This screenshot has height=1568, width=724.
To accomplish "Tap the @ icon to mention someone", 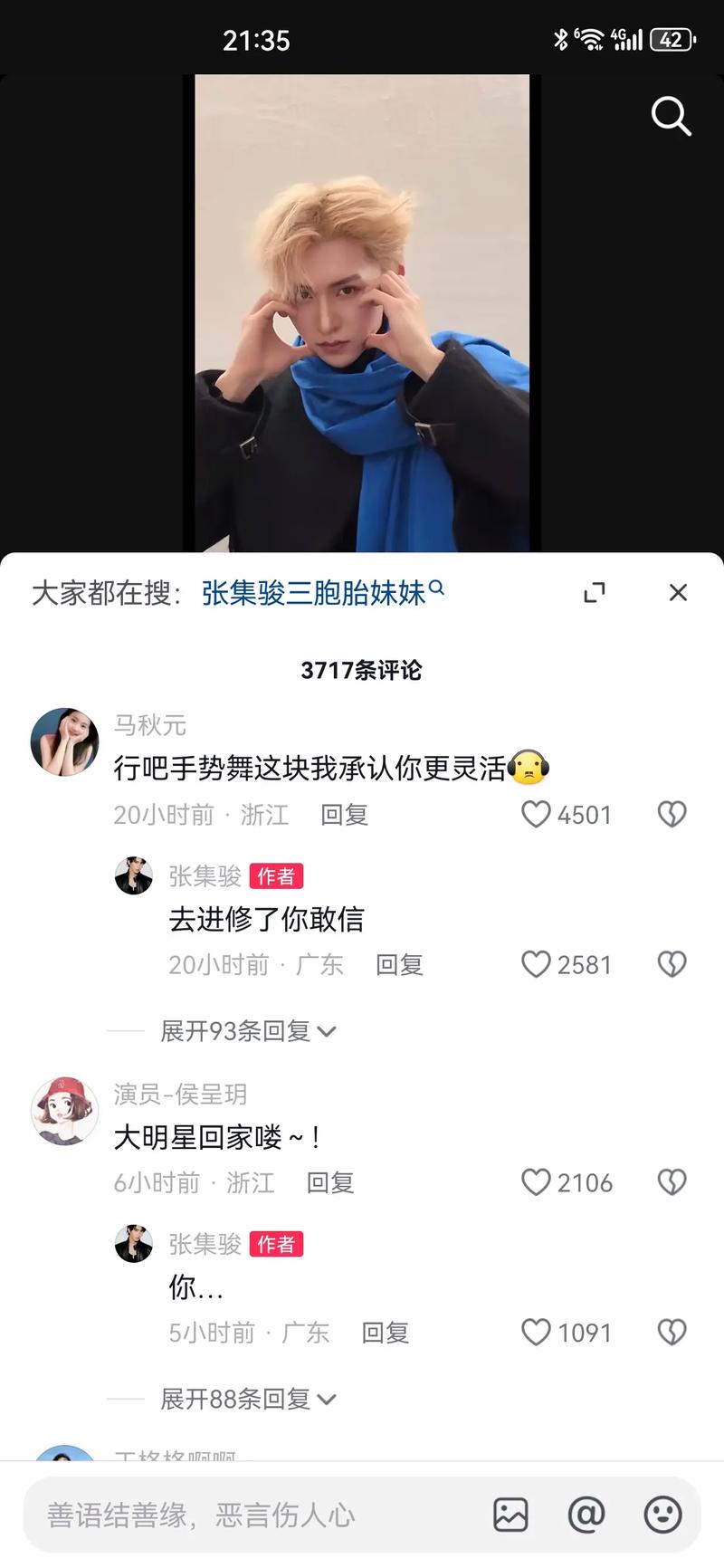I will pyautogui.click(x=587, y=1513).
